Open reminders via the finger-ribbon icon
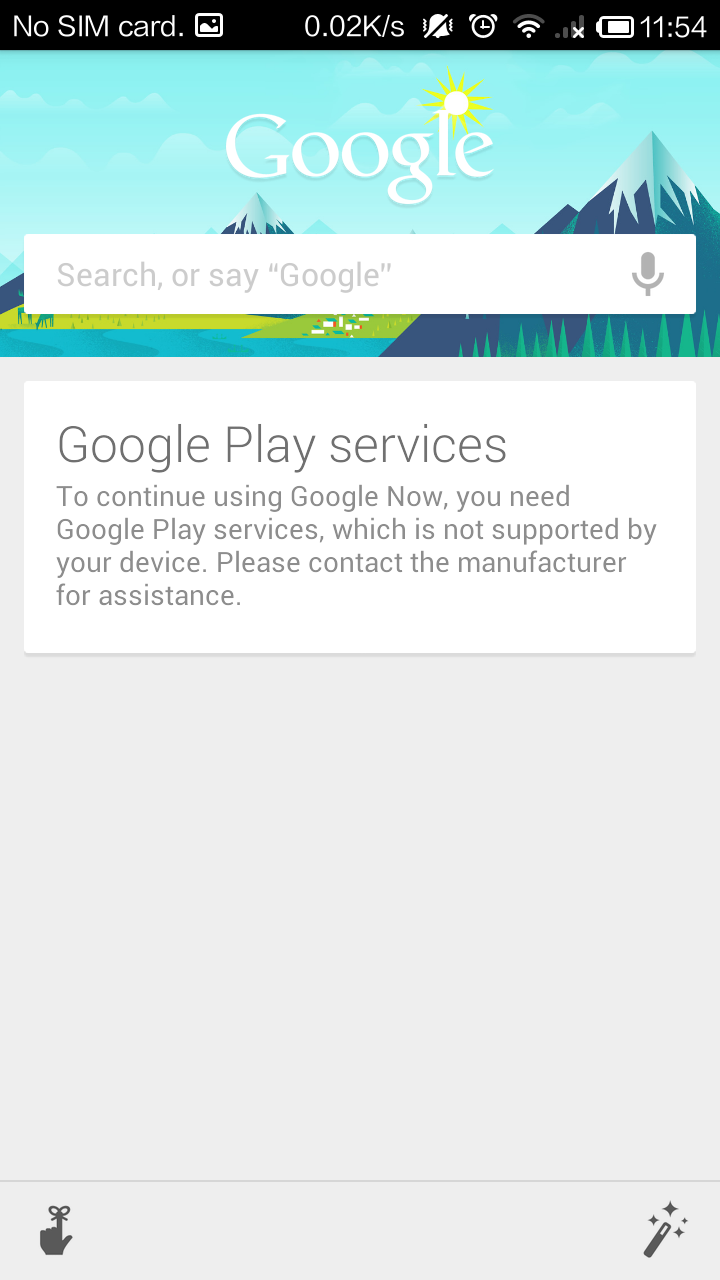The image size is (720, 1280). pos(56,1230)
